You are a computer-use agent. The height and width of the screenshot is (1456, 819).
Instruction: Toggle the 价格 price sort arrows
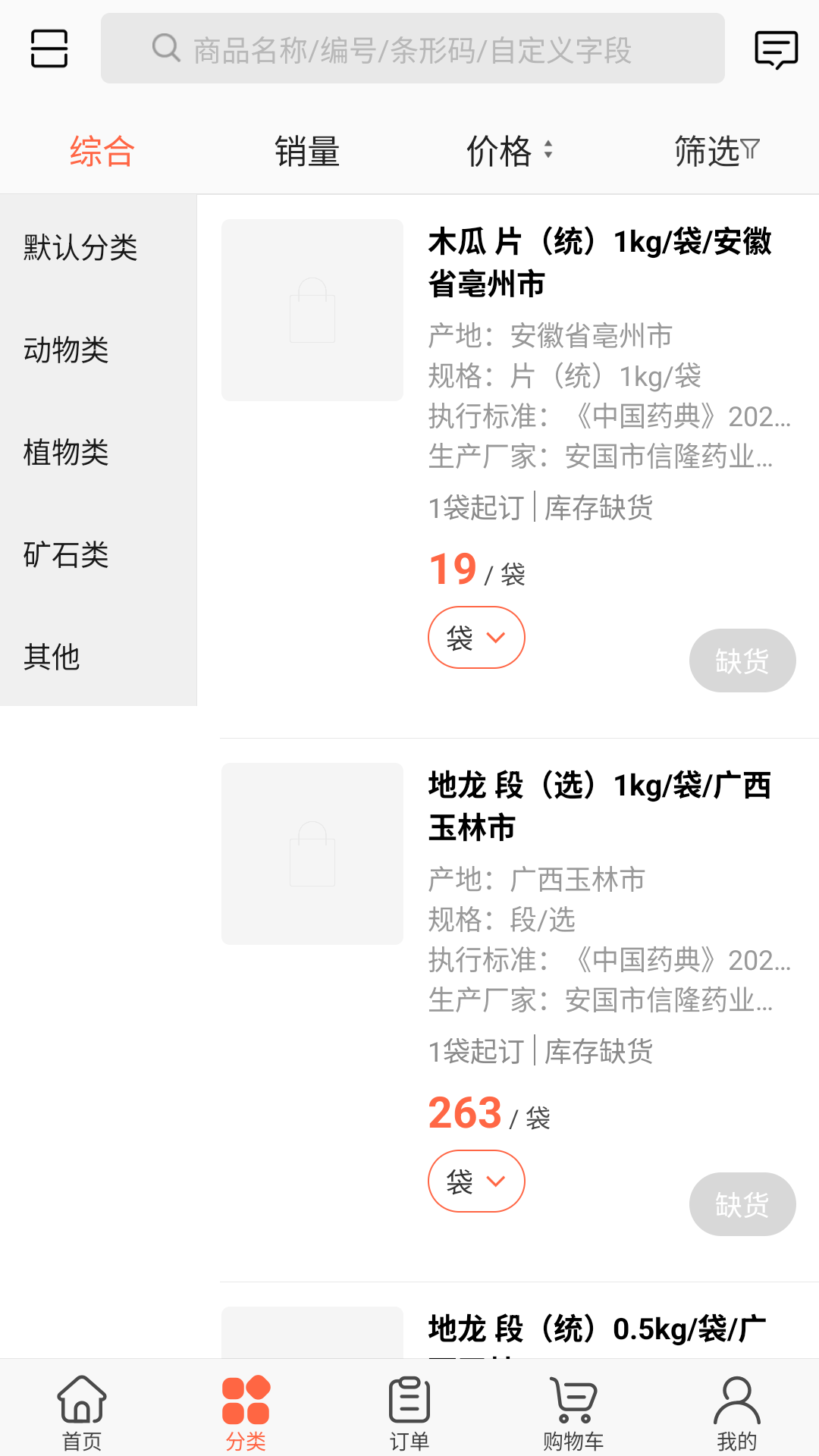click(x=510, y=150)
